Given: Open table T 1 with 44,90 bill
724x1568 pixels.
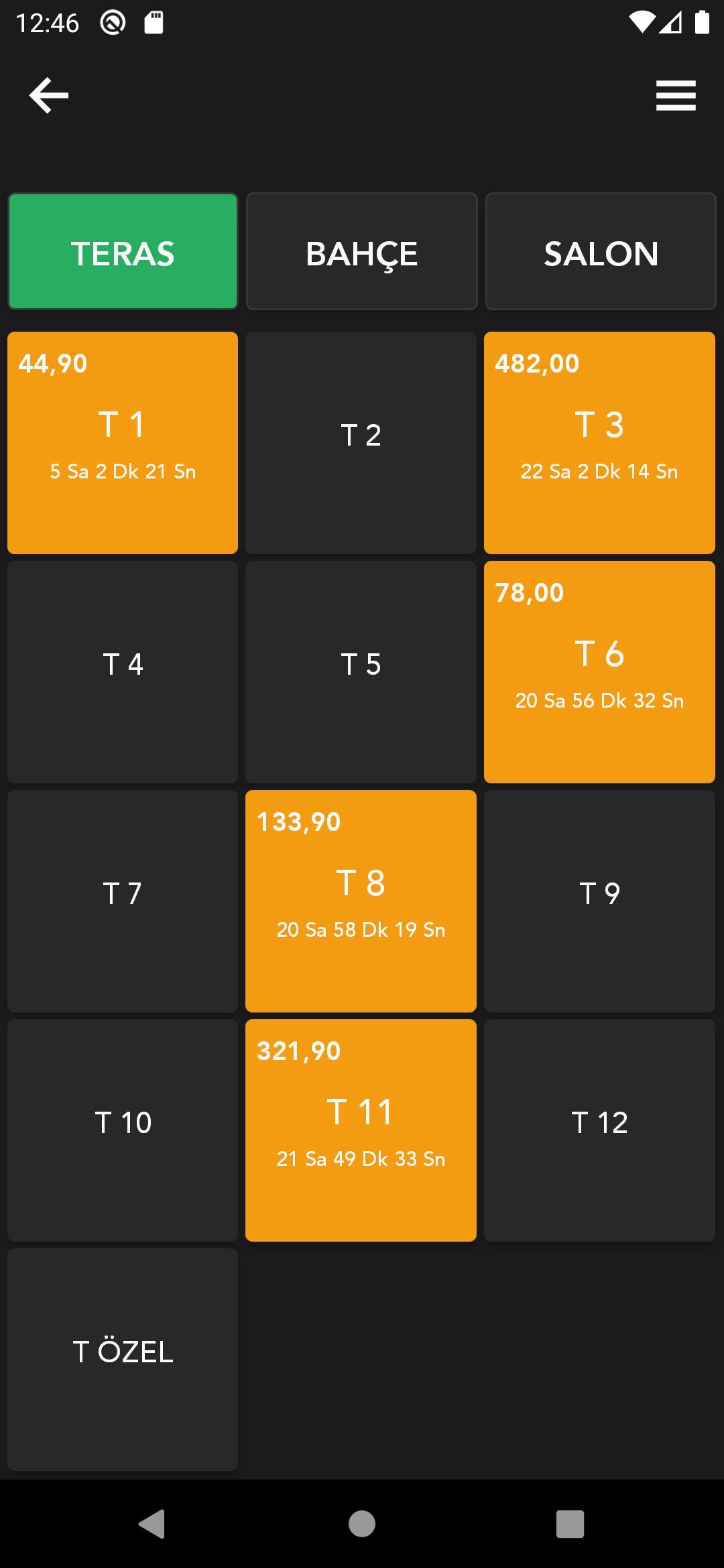Looking at the screenshot, I should 123,443.
